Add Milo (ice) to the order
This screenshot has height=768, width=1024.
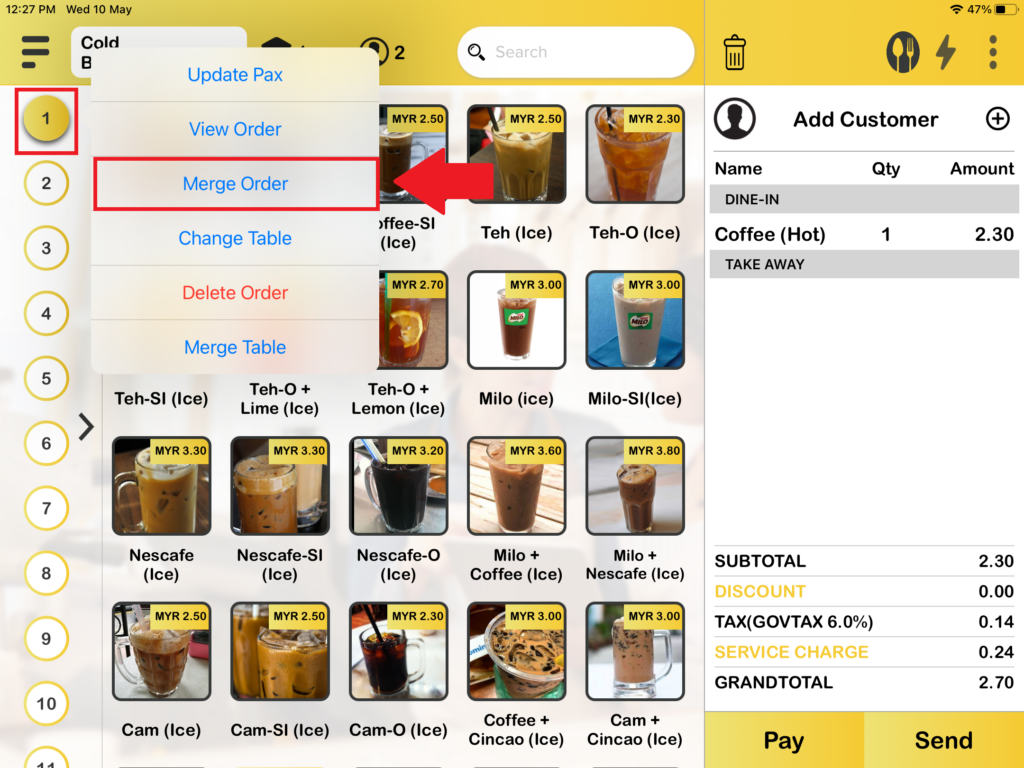[516, 322]
